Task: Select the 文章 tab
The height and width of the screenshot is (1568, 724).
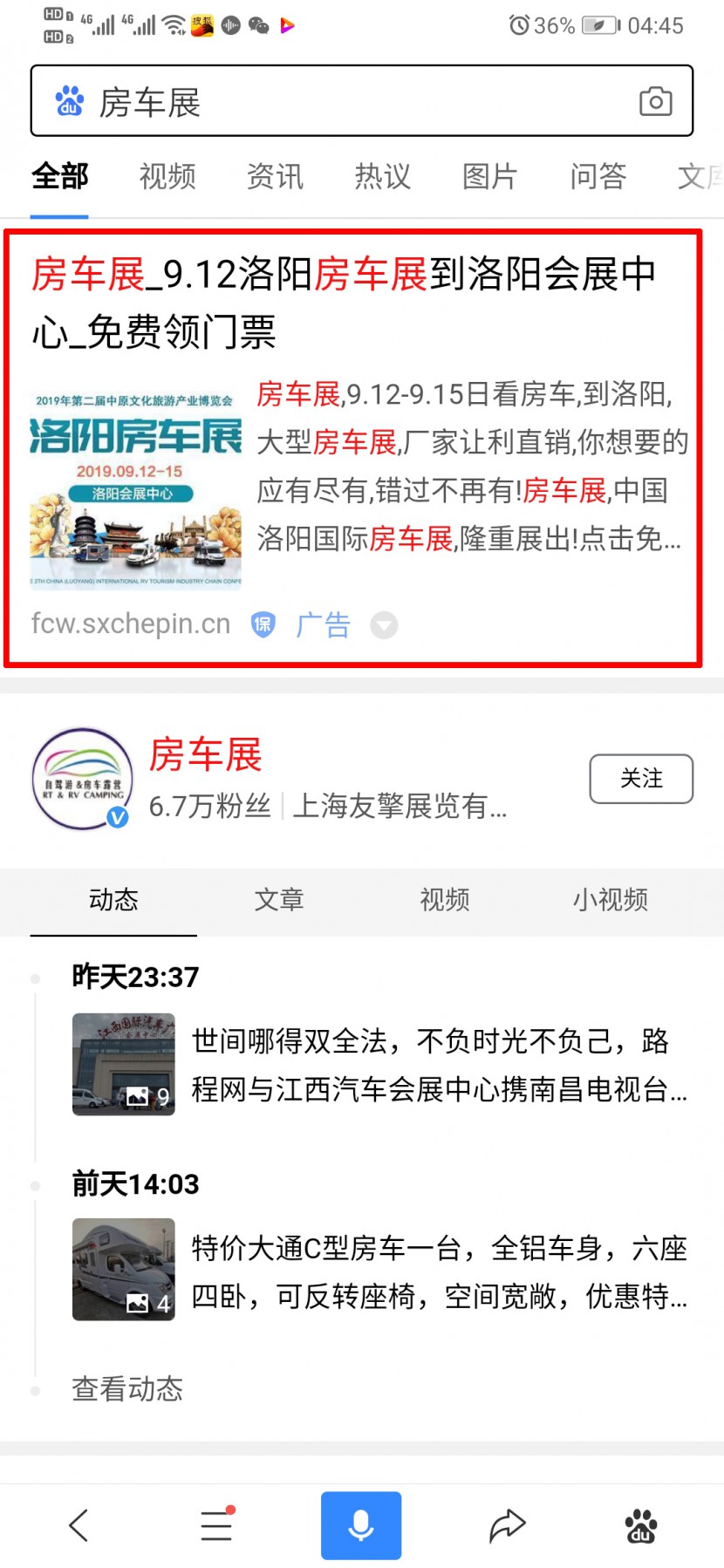Action: (279, 899)
